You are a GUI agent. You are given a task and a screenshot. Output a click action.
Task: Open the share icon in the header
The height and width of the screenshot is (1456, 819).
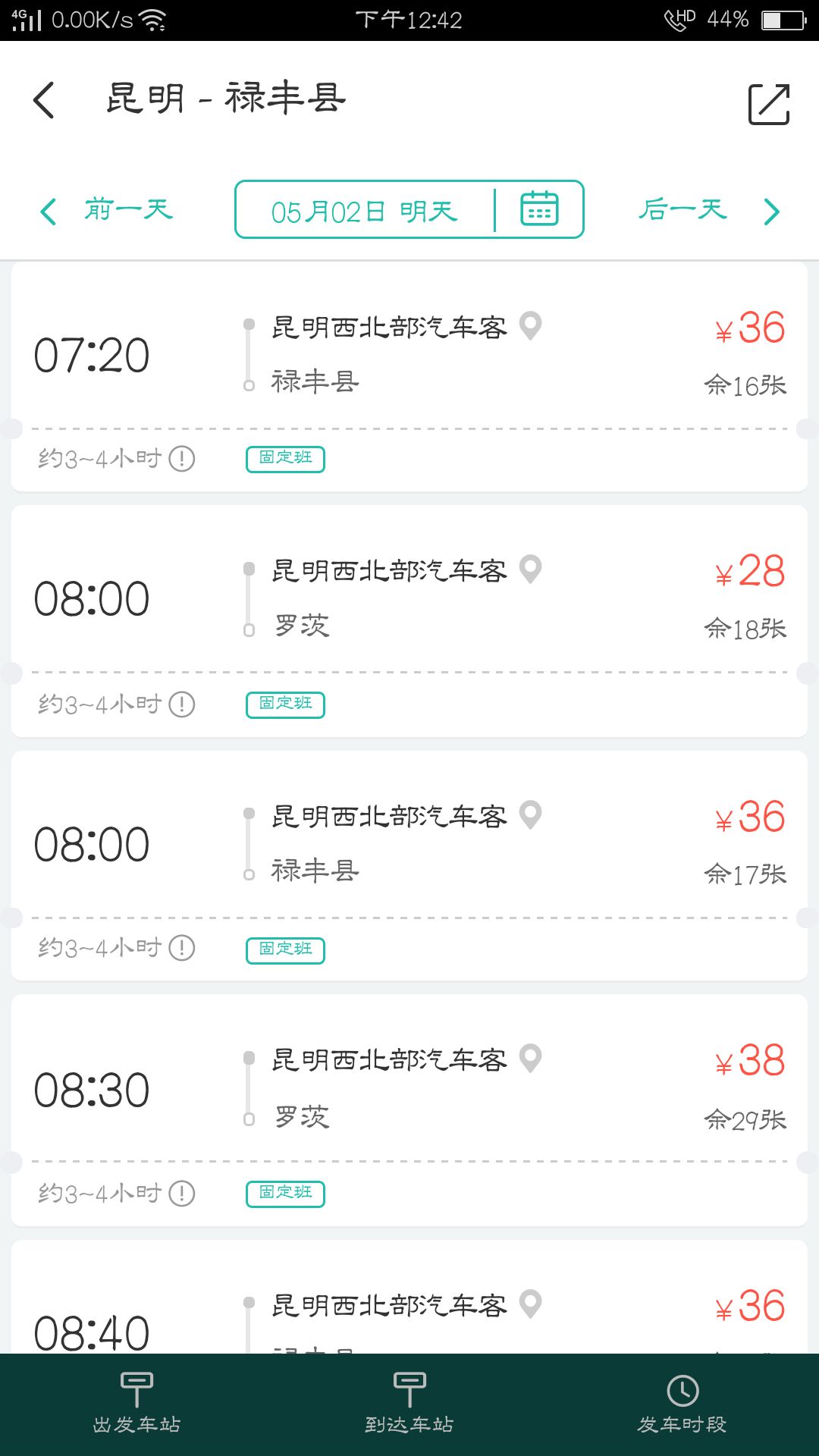[x=769, y=104]
